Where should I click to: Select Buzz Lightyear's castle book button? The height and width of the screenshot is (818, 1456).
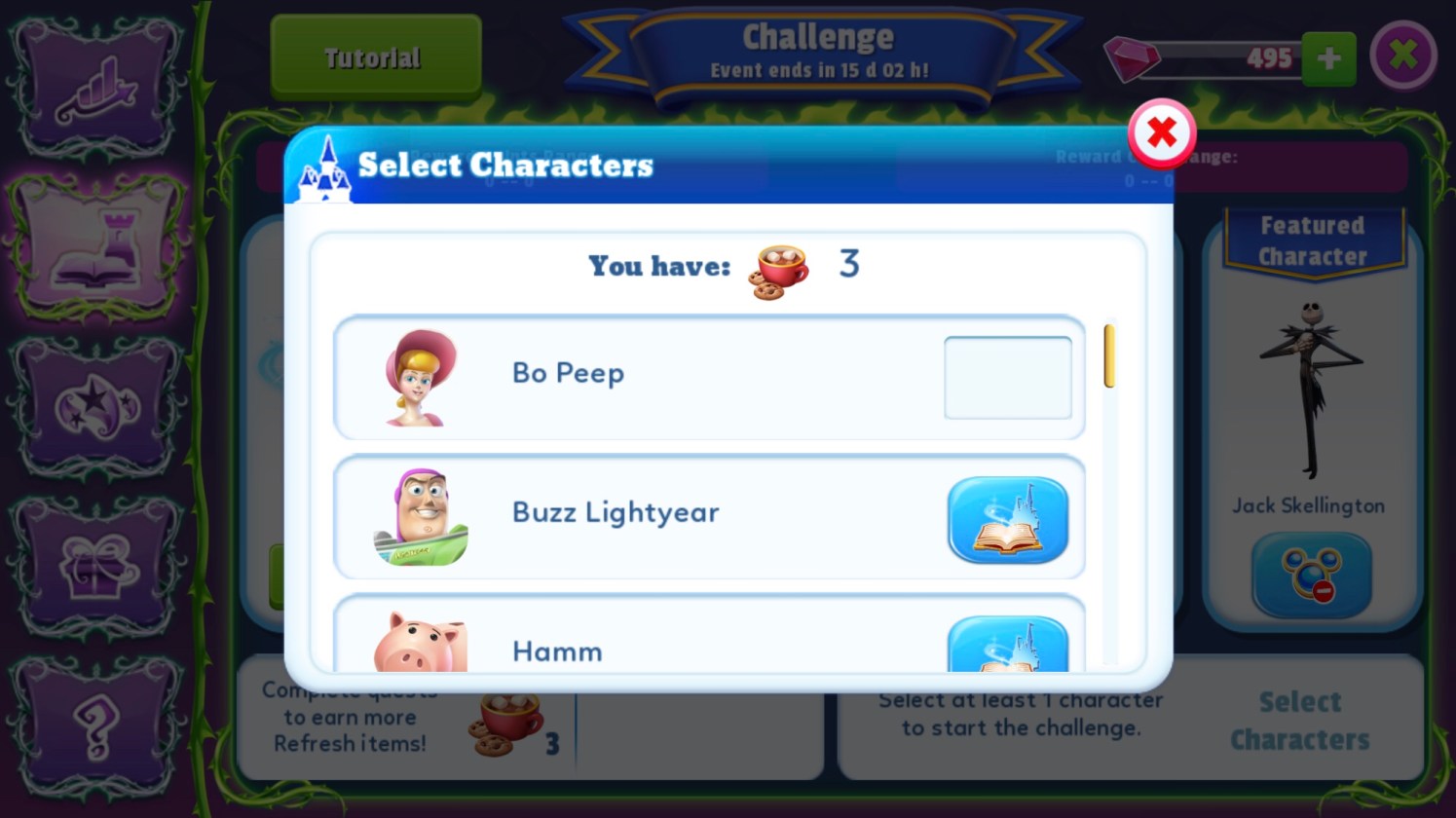point(1007,519)
